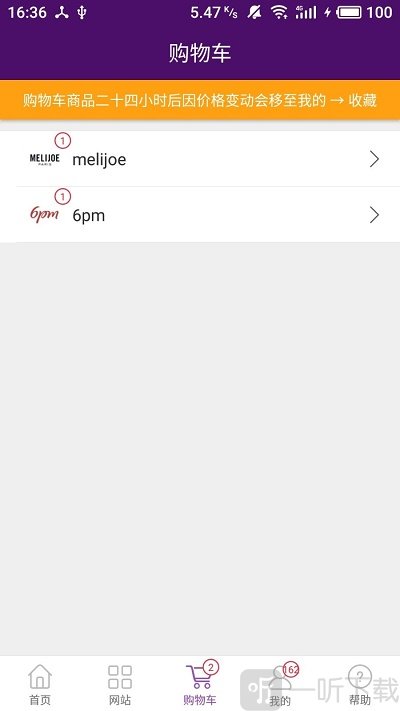Open the 6pm cart row
This screenshot has width=400, height=711.
tap(200, 214)
